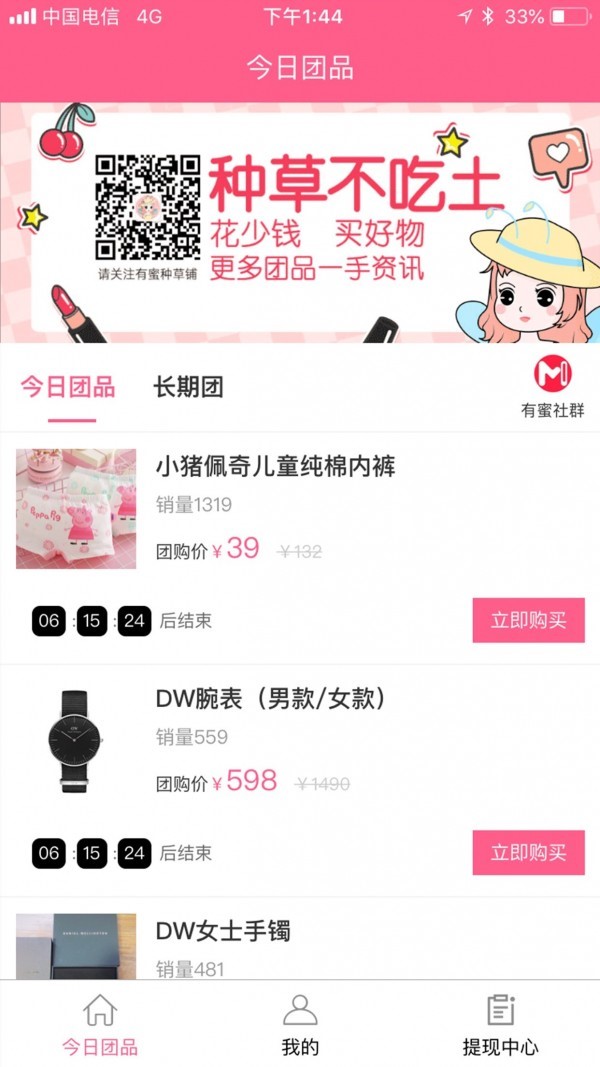This screenshot has width=600, height=1067.
Task: Open the 小猪佩奇儿童纯棉内裤 product
Action: pyautogui.click(x=275, y=466)
